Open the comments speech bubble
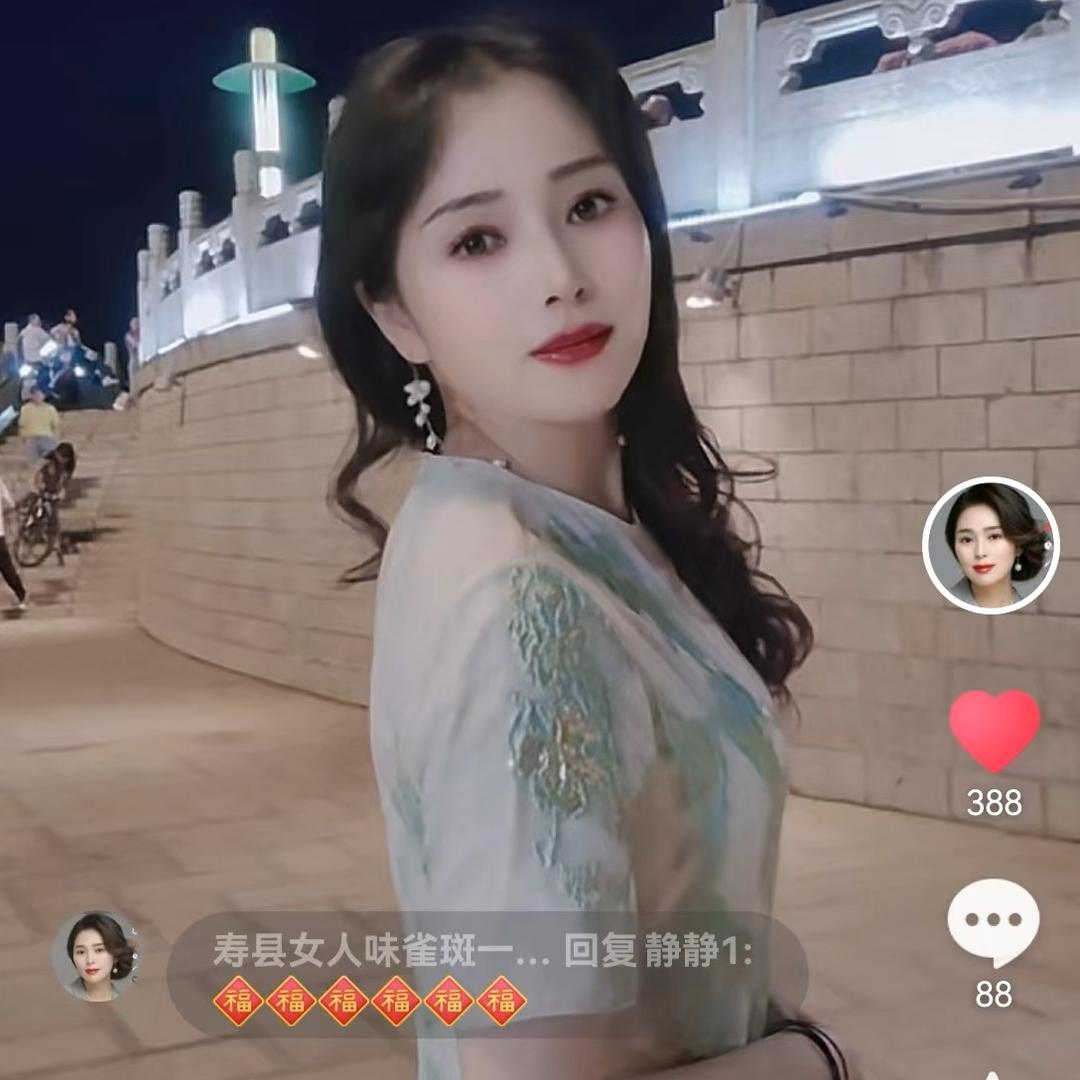 coord(993,921)
